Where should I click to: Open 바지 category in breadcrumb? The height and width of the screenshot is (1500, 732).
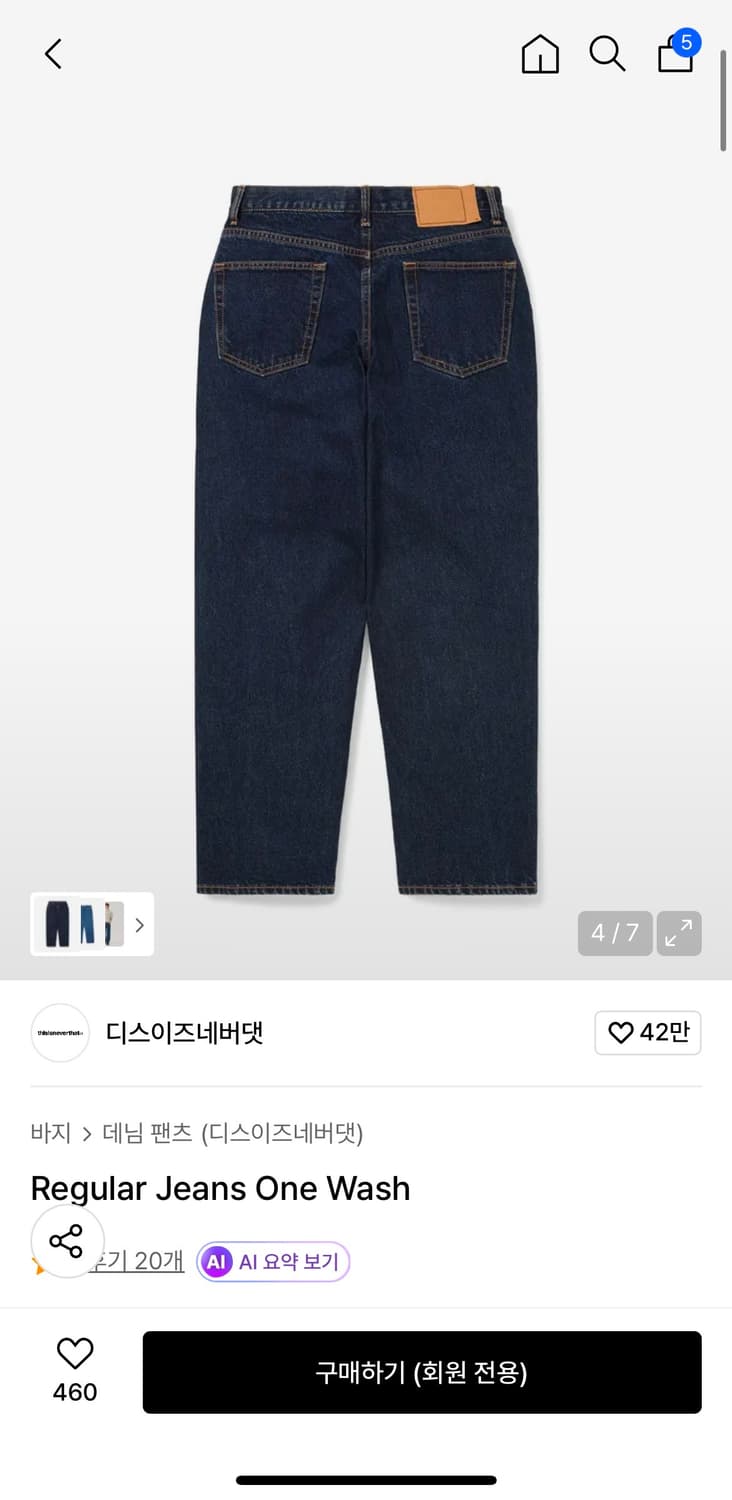click(x=50, y=1134)
